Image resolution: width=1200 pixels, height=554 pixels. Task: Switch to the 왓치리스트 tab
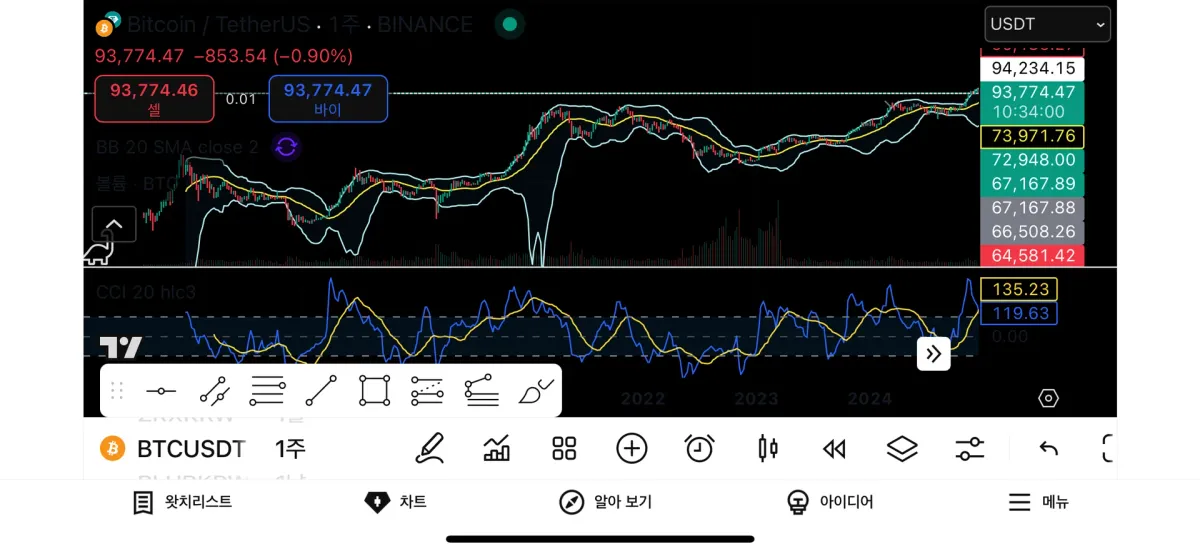coord(183,502)
